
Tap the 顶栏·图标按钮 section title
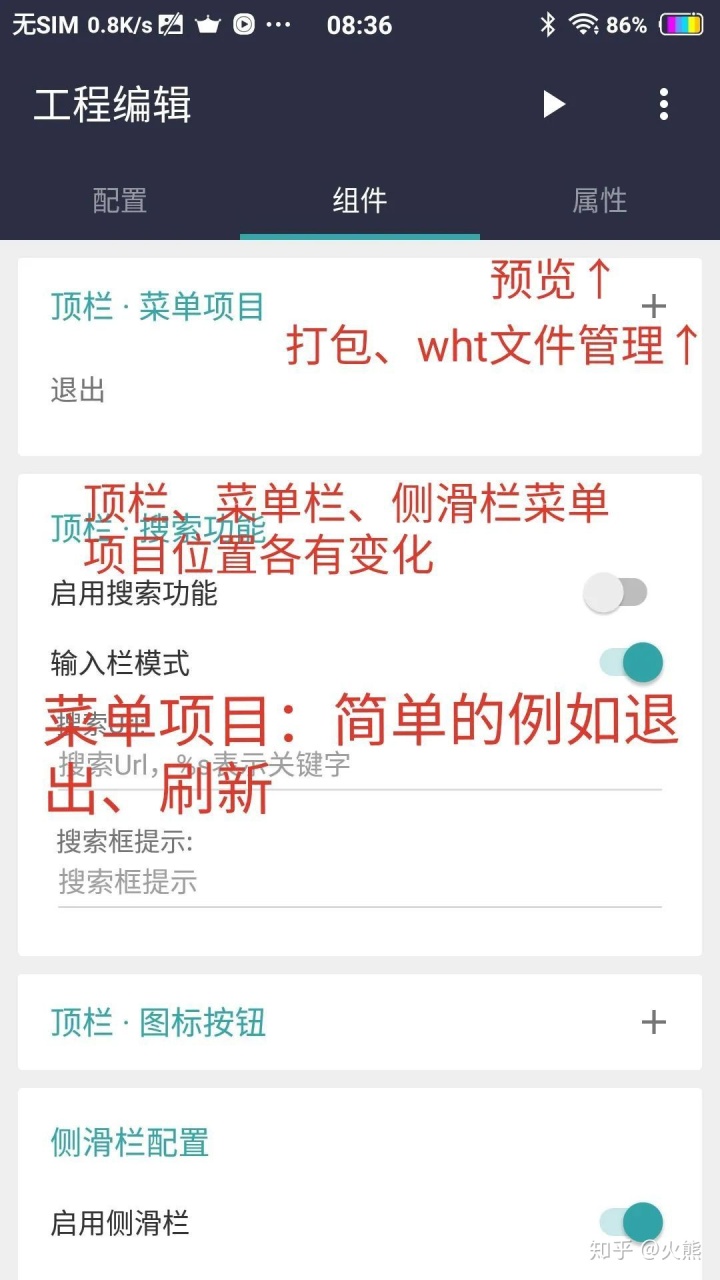click(158, 1022)
